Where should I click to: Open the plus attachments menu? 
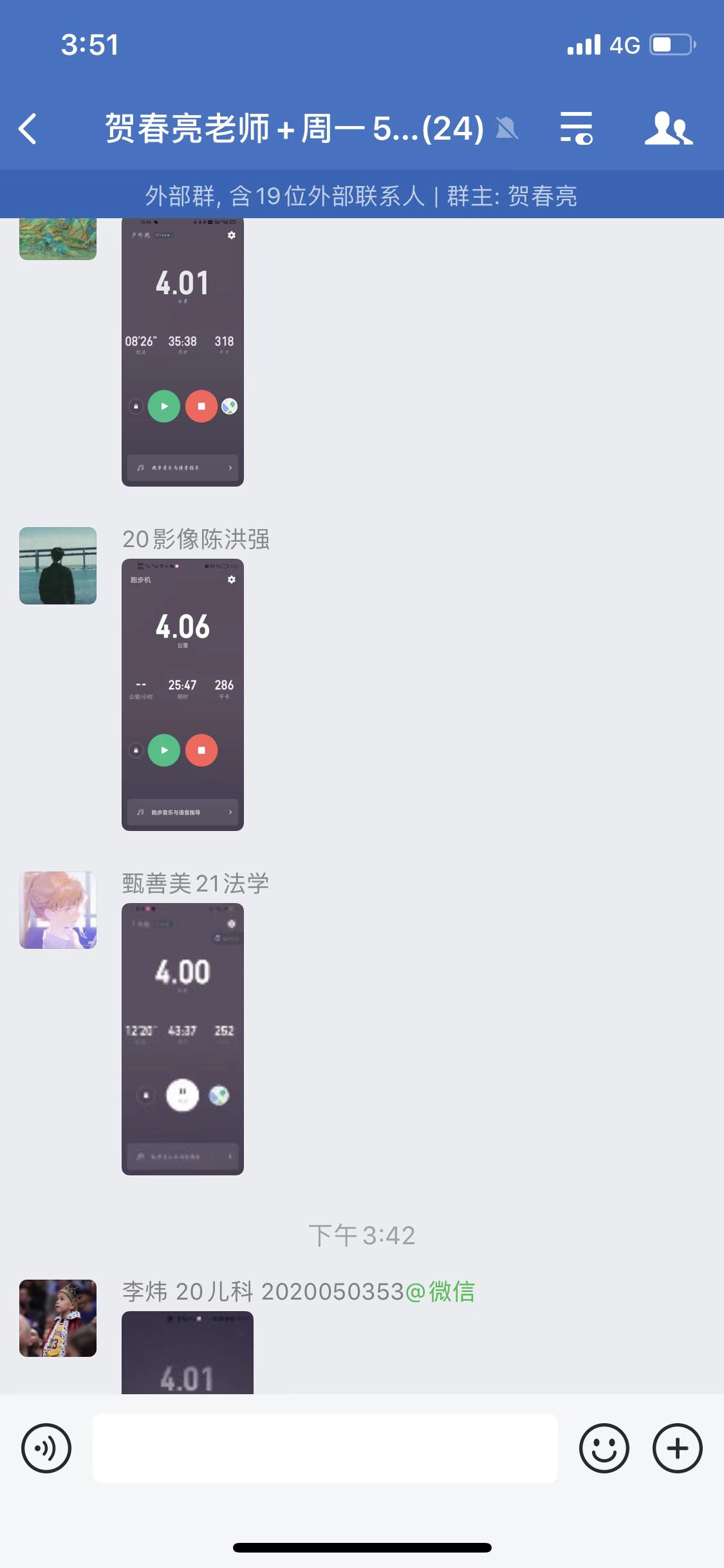tap(678, 1448)
